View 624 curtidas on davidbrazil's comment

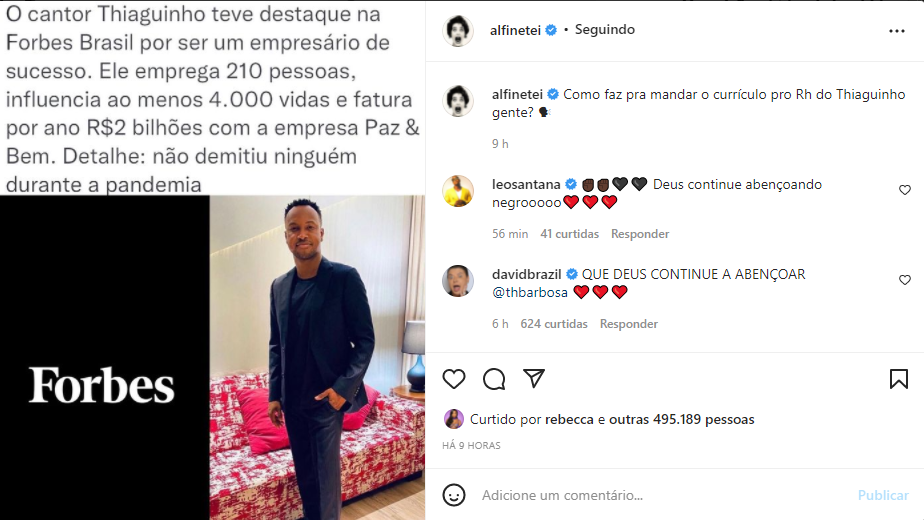(554, 324)
